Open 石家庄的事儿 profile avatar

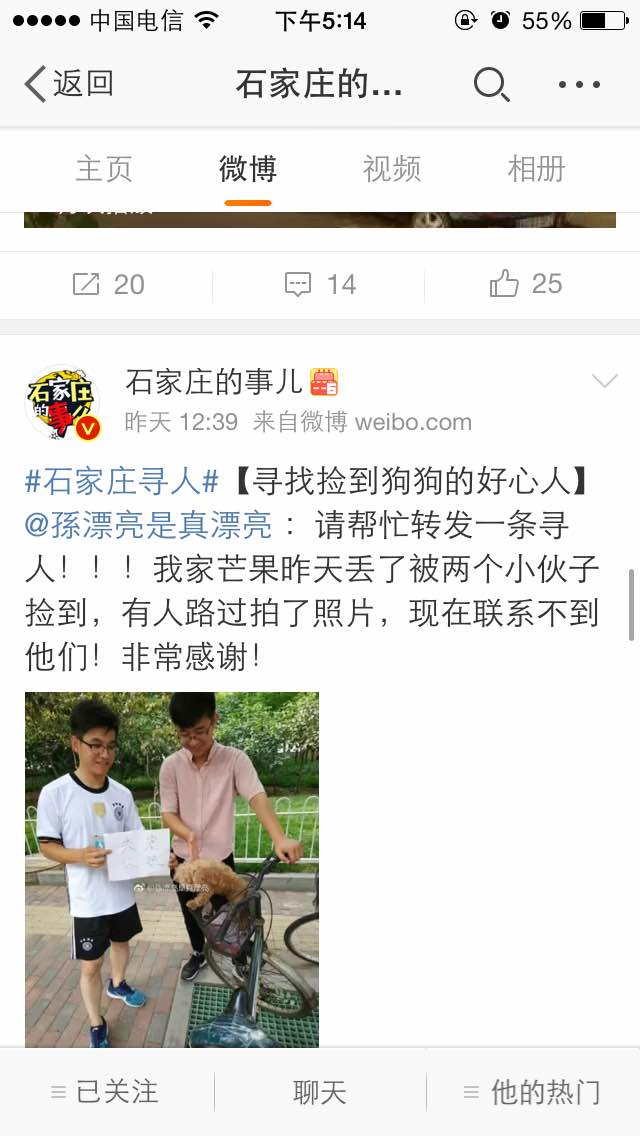[x=64, y=402]
